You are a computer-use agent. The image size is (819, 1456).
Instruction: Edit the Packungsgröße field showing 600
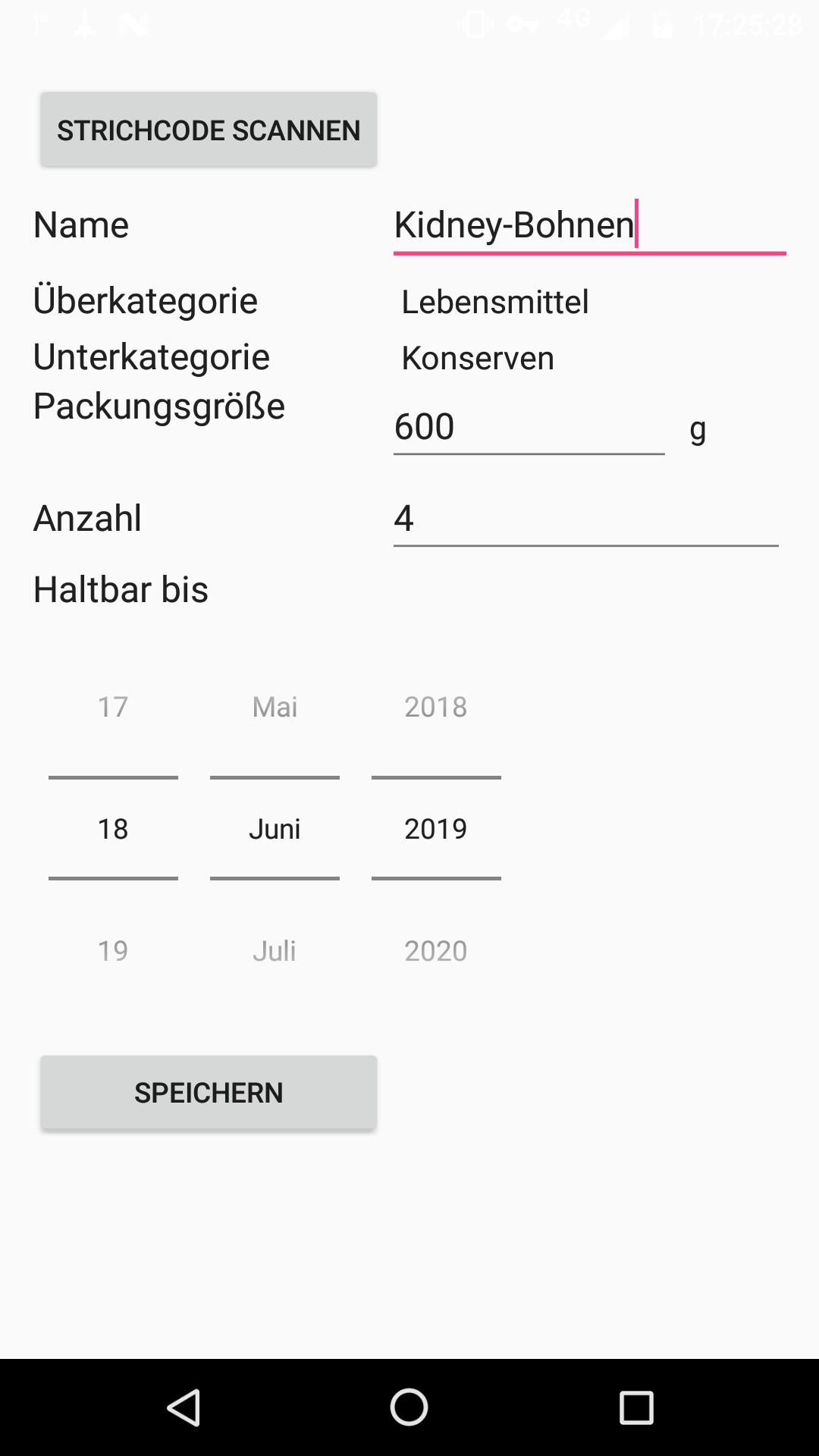click(528, 426)
